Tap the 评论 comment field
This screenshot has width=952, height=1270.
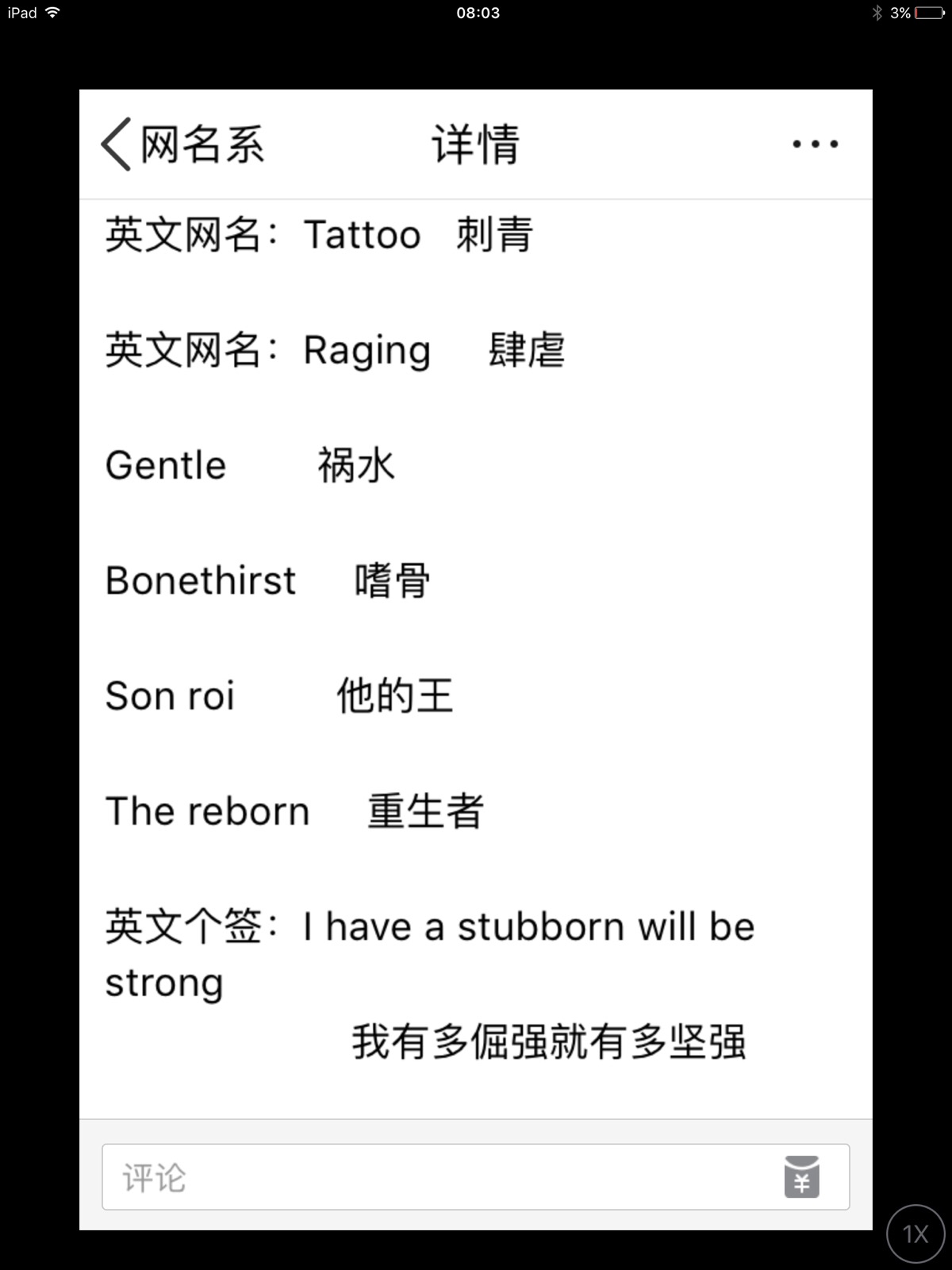(436, 1177)
